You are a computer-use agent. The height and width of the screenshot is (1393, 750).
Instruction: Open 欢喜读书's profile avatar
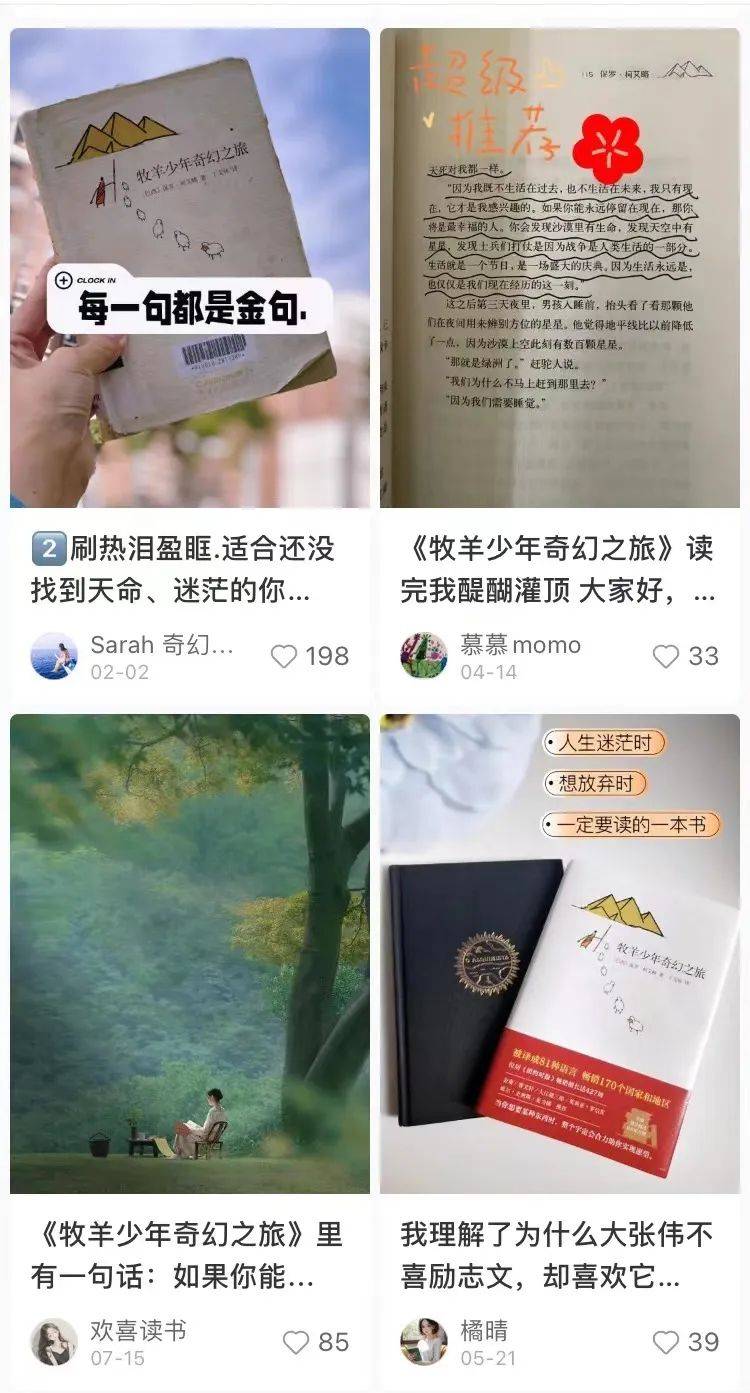pyautogui.click(x=54, y=1342)
